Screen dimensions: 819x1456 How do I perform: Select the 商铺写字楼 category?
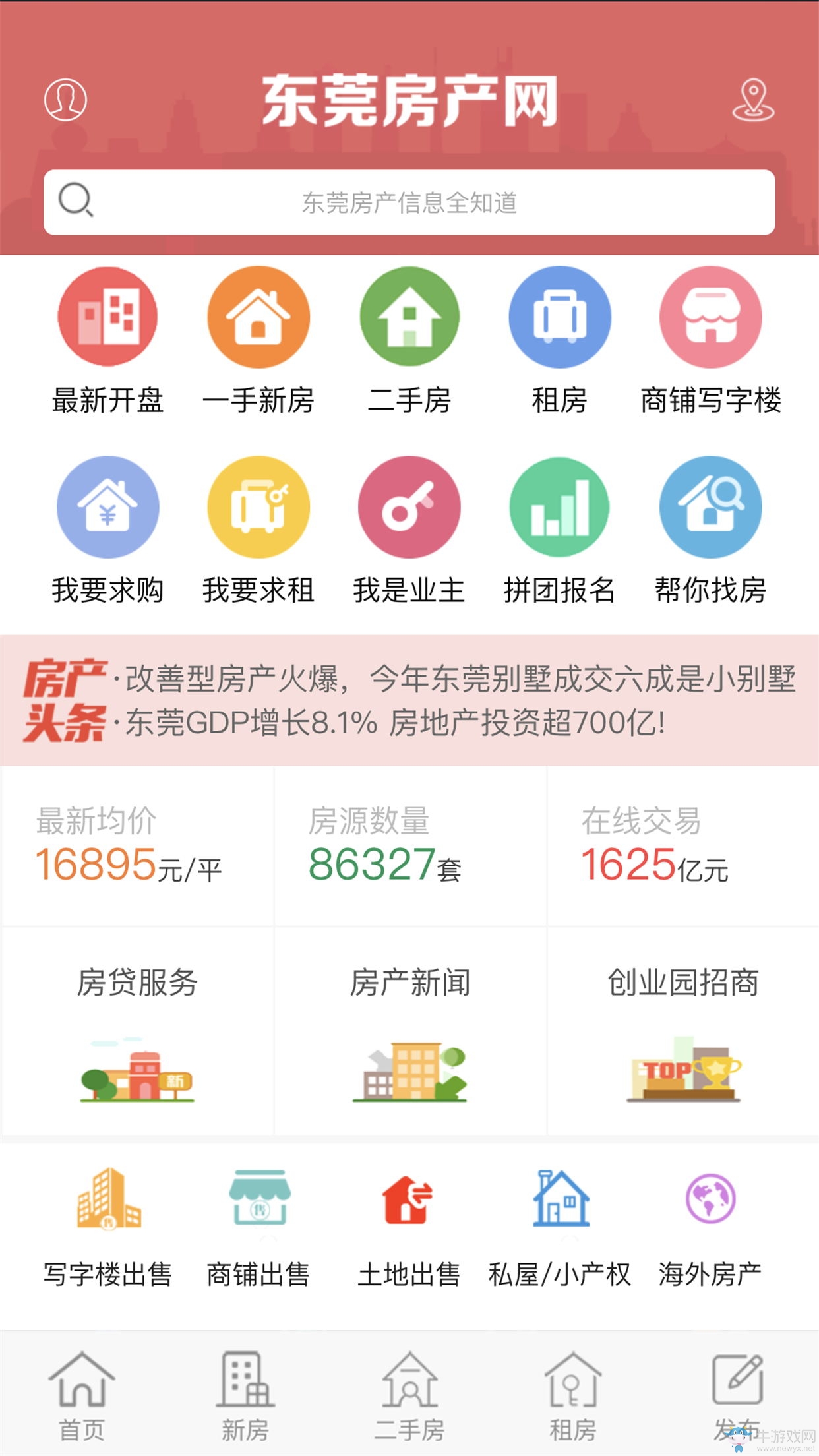point(711,341)
